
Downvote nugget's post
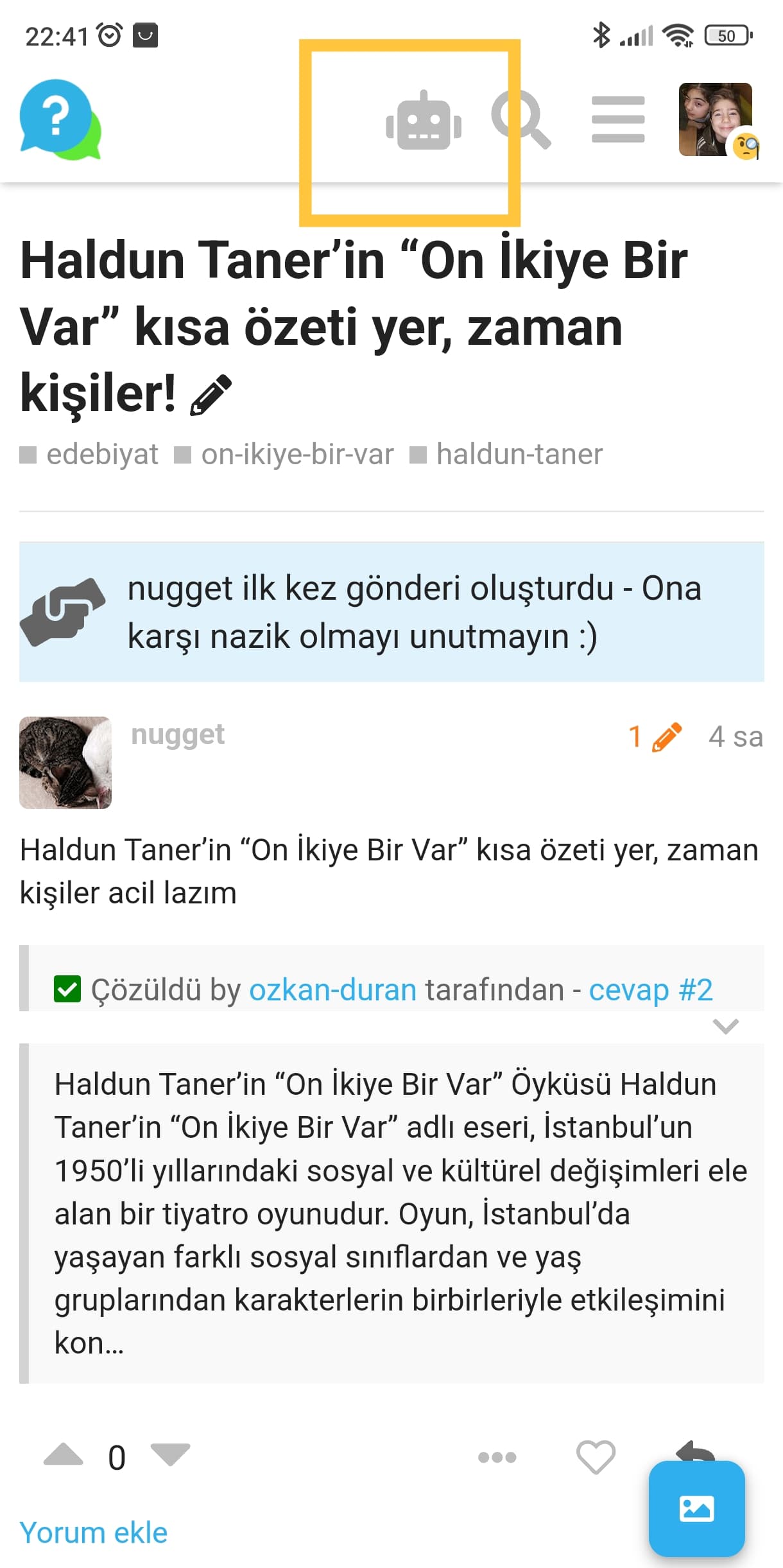170,1454
